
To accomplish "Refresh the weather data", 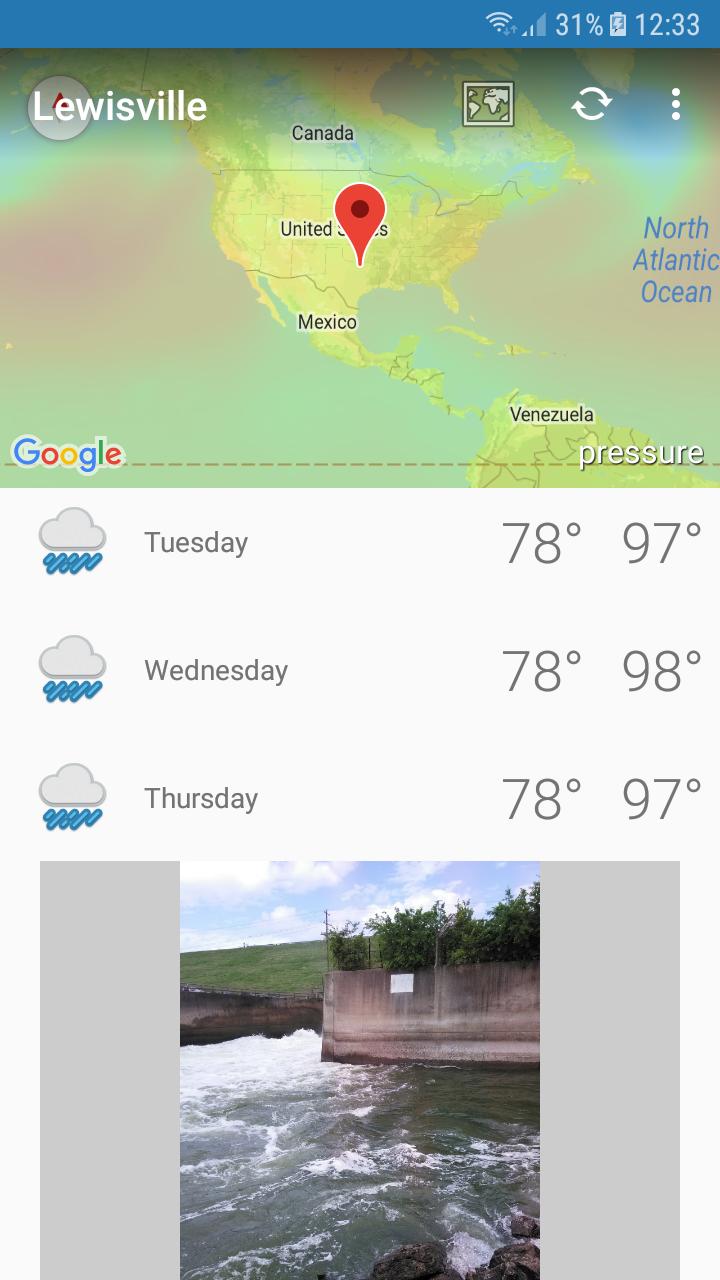I will 591,104.
